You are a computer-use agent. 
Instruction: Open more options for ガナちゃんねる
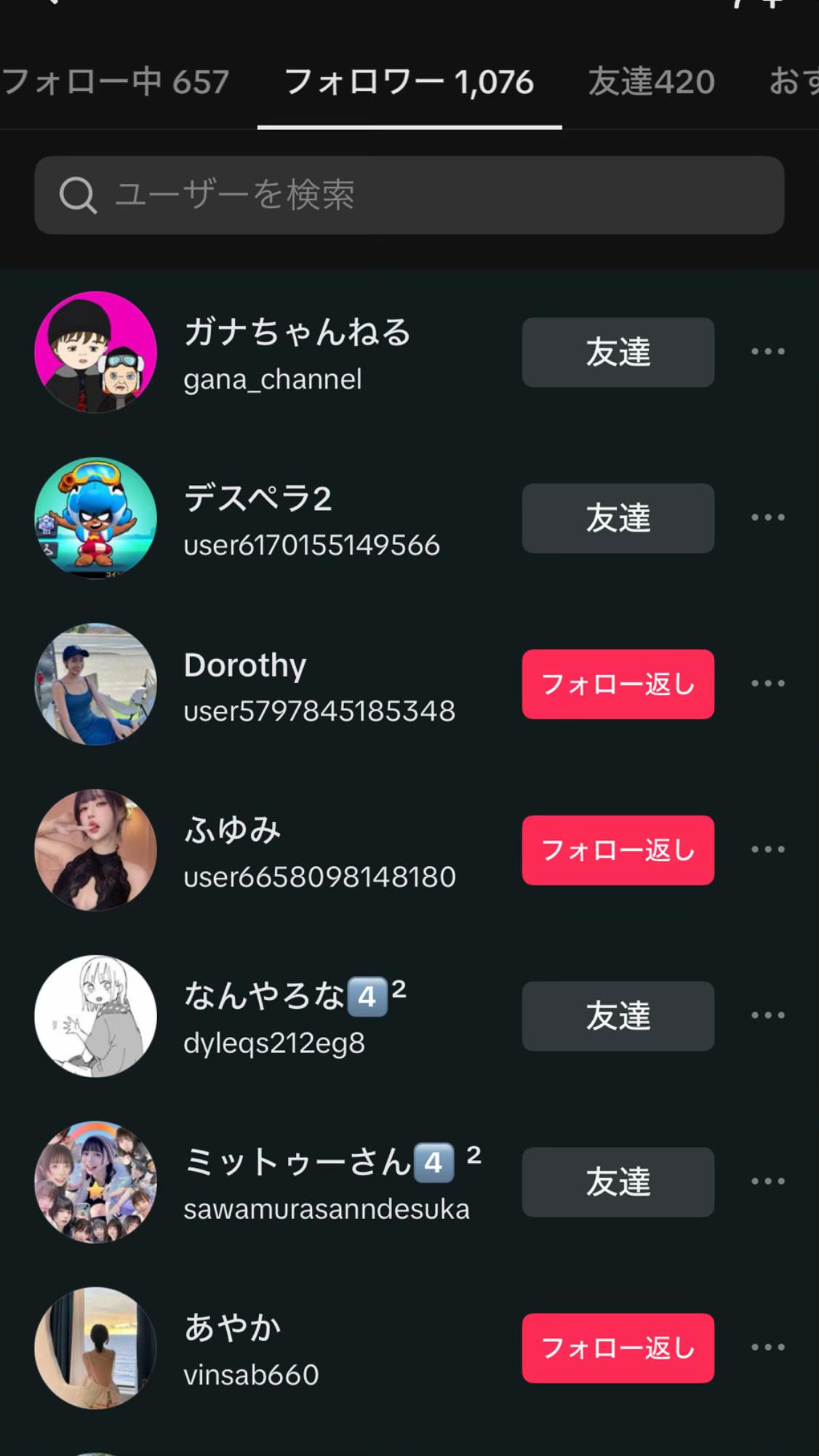coord(767,352)
